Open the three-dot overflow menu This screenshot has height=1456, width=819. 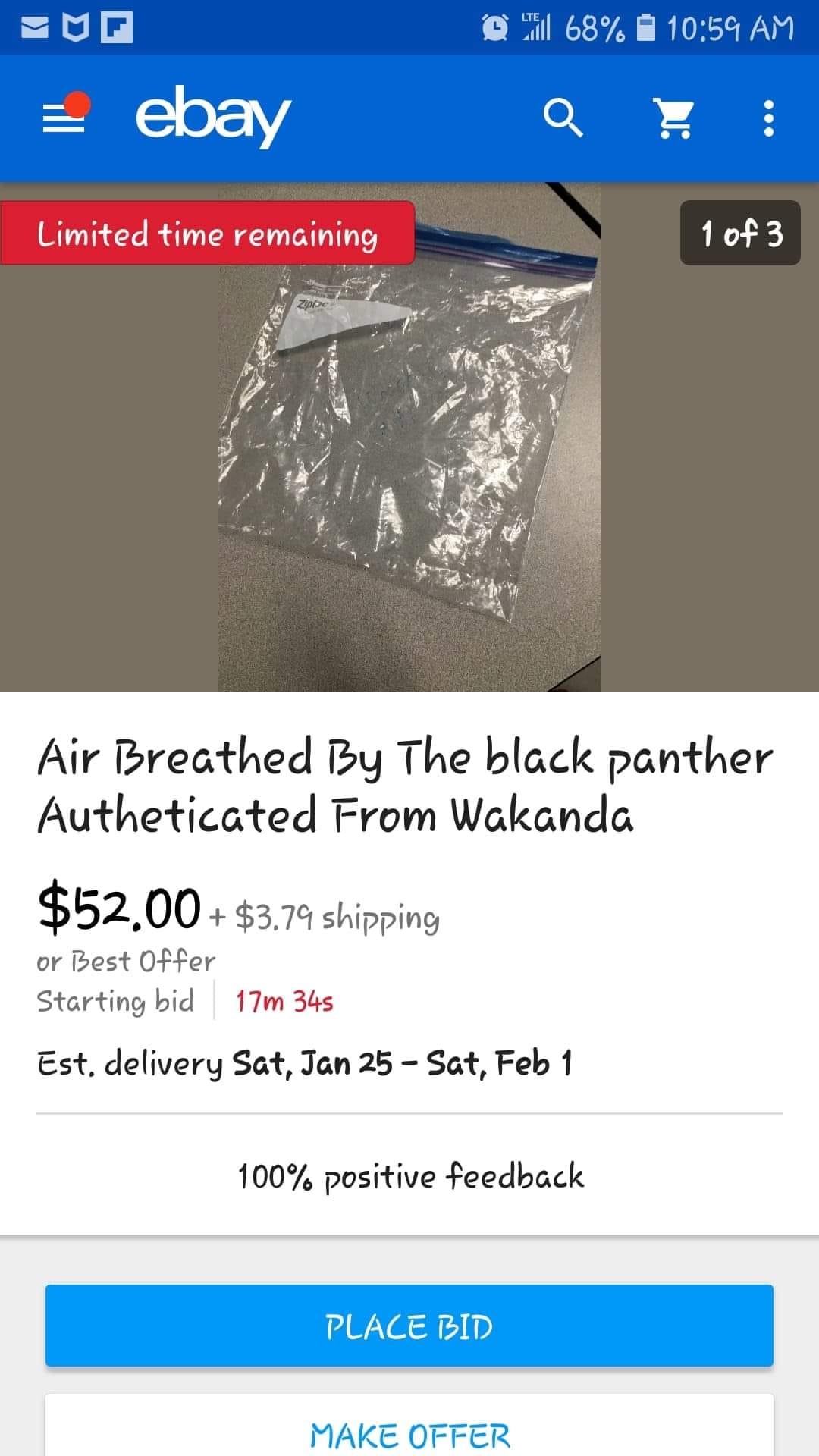click(x=768, y=118)
